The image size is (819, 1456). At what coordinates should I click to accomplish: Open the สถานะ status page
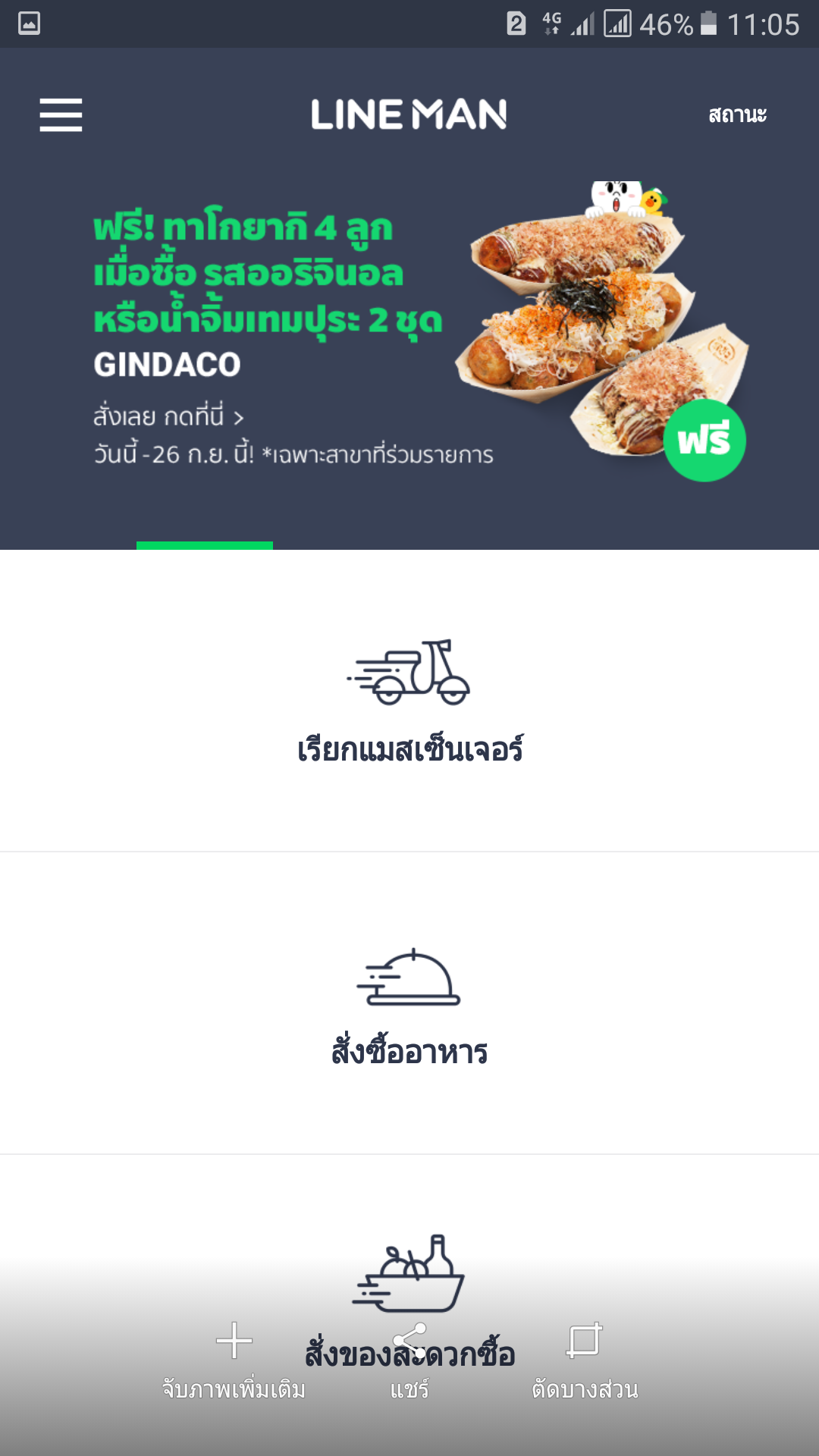tap(737, 115)
